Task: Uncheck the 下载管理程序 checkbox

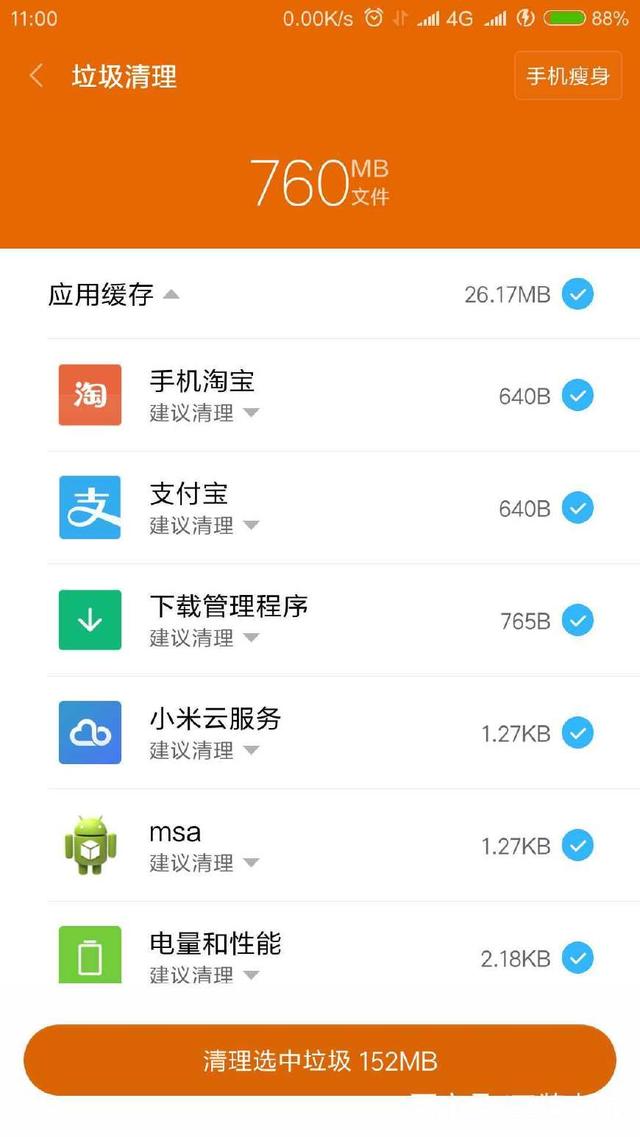Action: pos(578,620)
